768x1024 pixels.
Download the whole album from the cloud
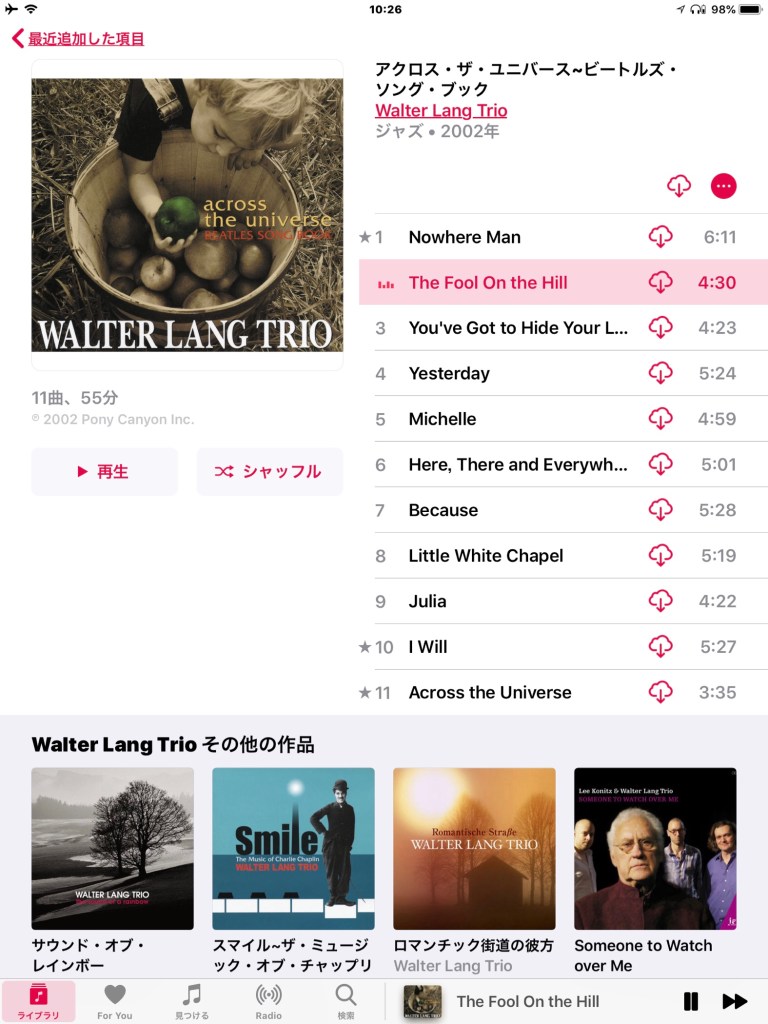click(x=679, y=186)
